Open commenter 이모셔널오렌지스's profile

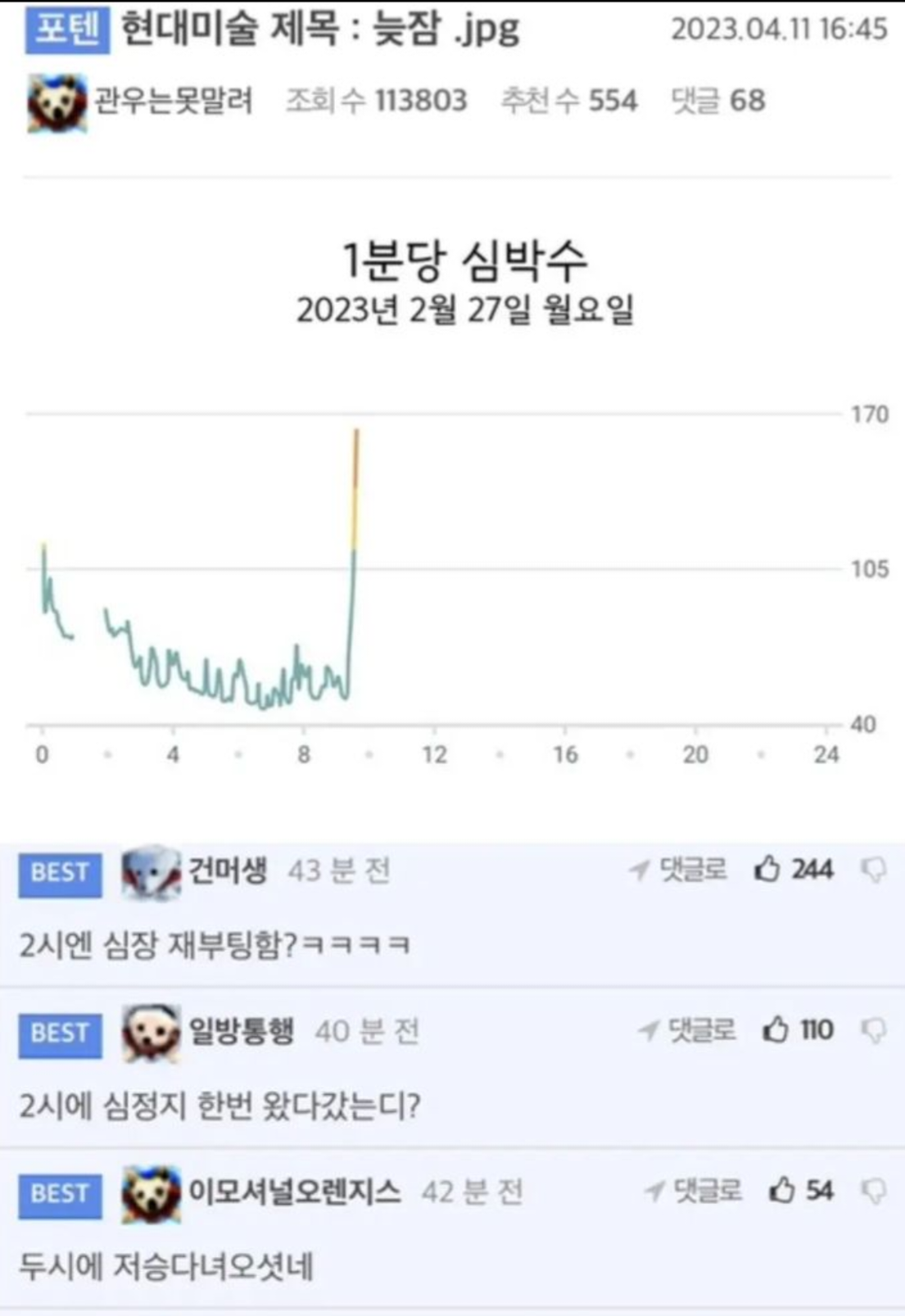click(x=295, y=1191)
